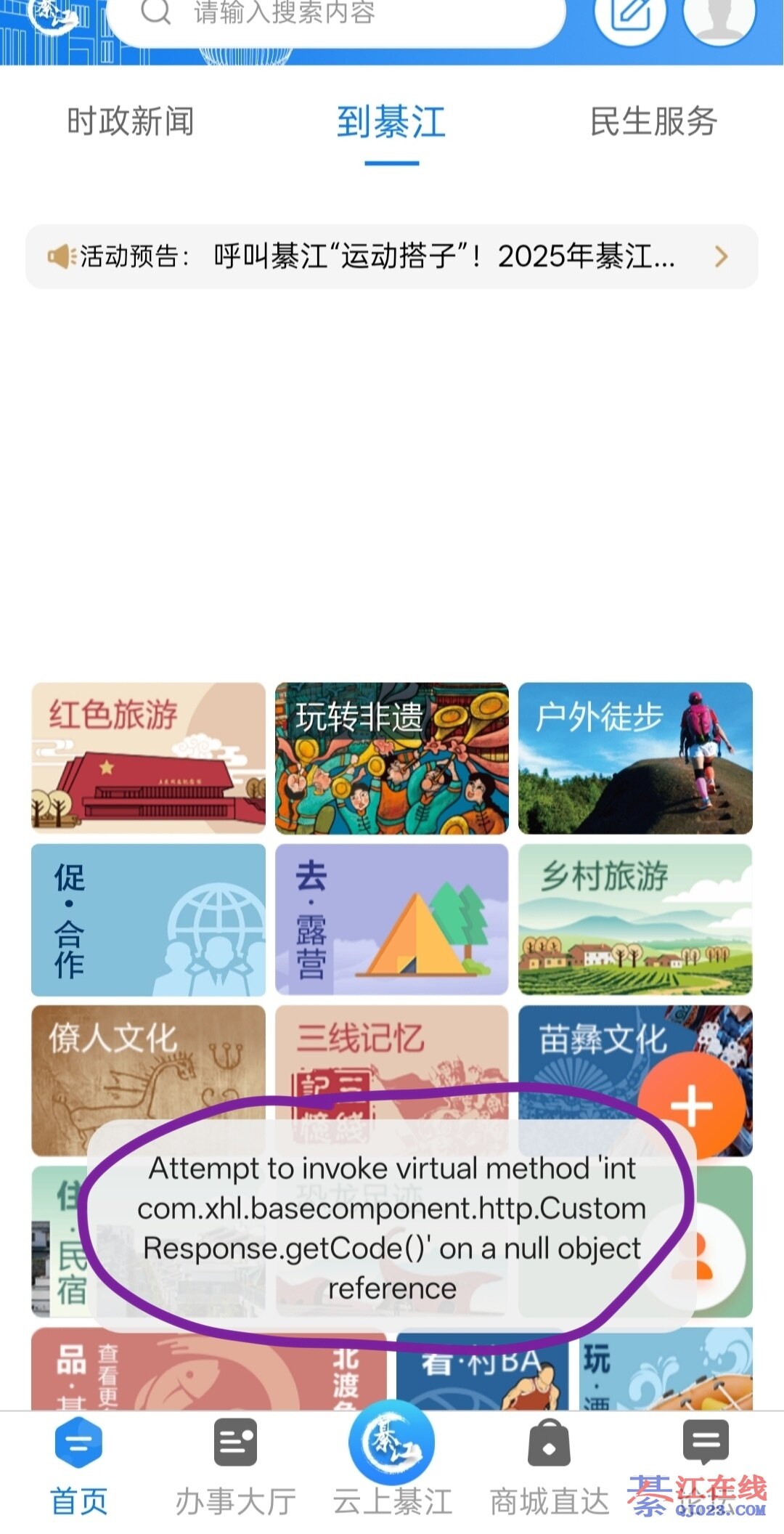Switch to the 时政新闻 tab
784x1534 pixels.
tap(131, 121)
